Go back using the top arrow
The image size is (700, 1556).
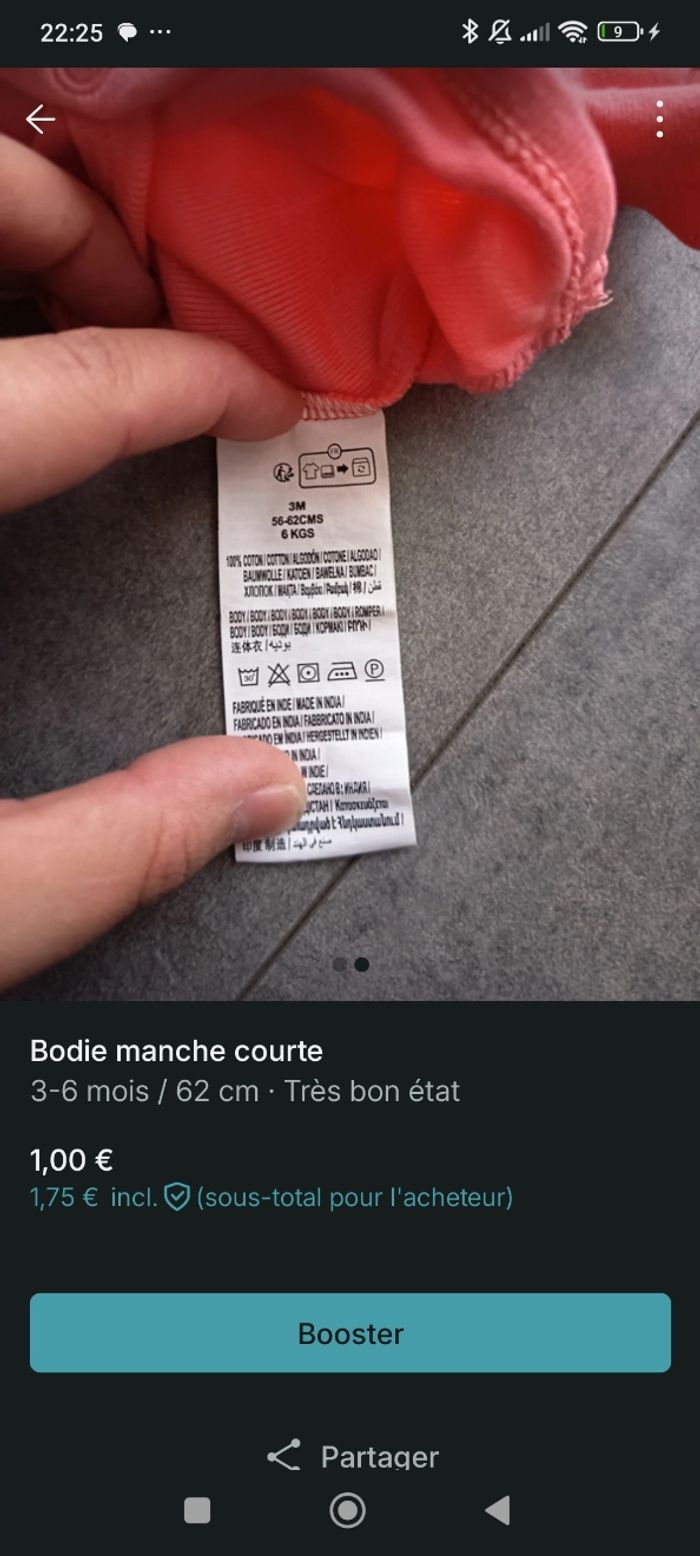[40, 120]
